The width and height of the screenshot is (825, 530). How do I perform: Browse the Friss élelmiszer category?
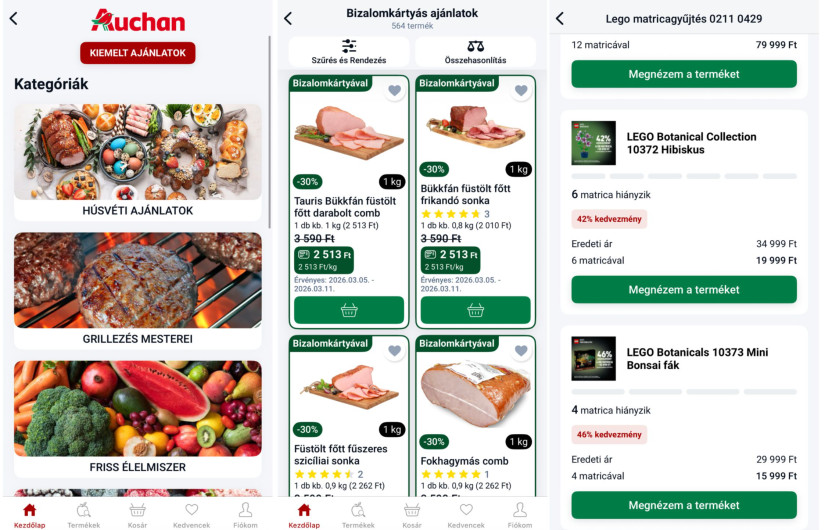[138, 416]
